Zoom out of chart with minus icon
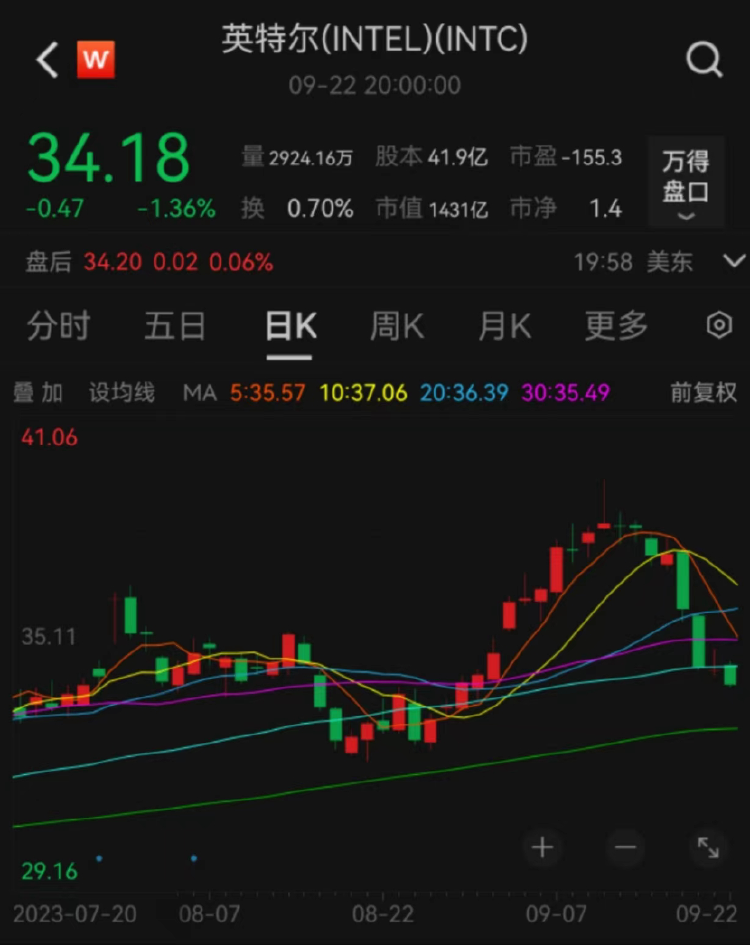The height and width of the screenshot is (945, 750). point(625,847)
